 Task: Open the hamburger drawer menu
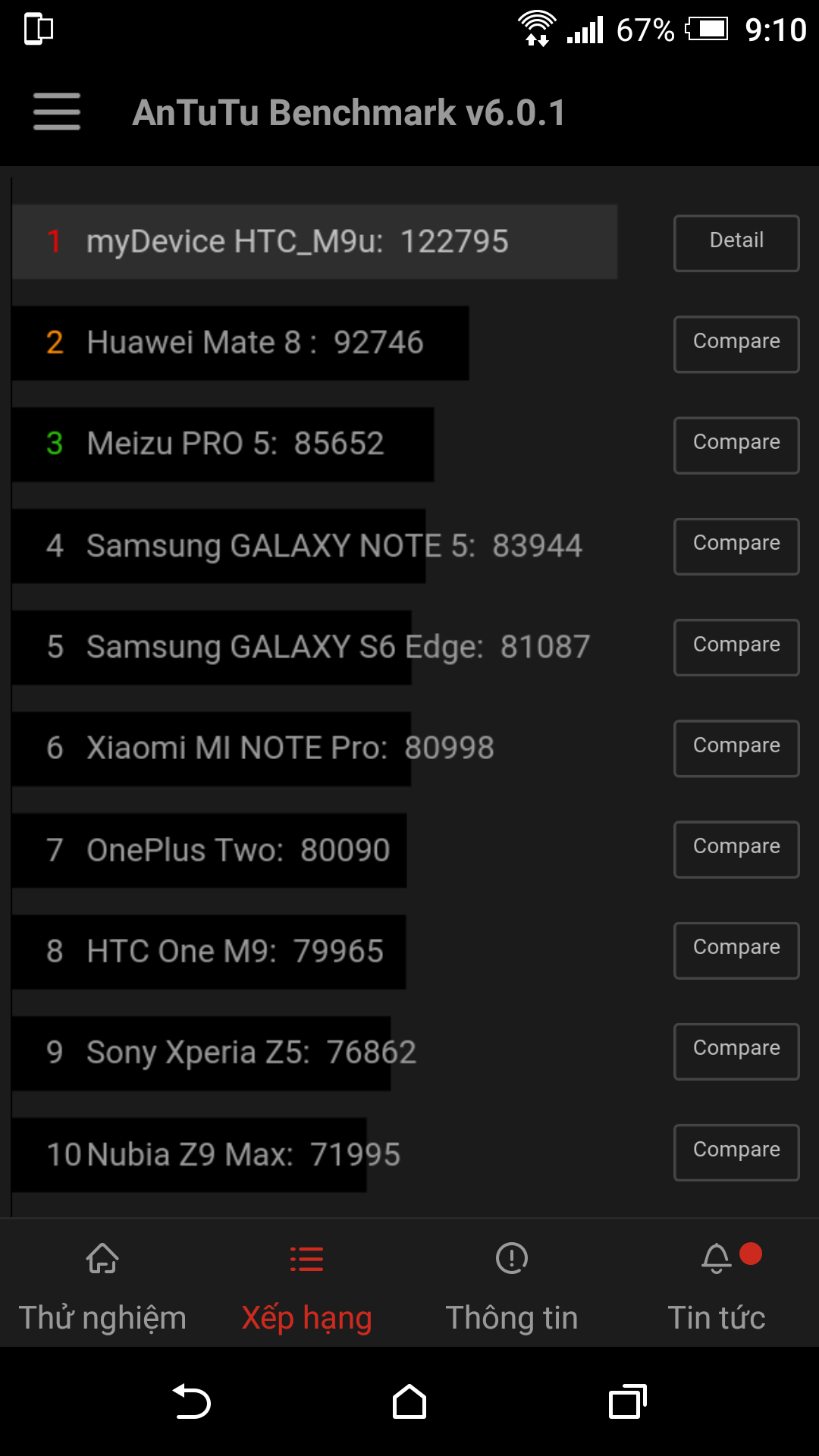[x=57, y=111]
